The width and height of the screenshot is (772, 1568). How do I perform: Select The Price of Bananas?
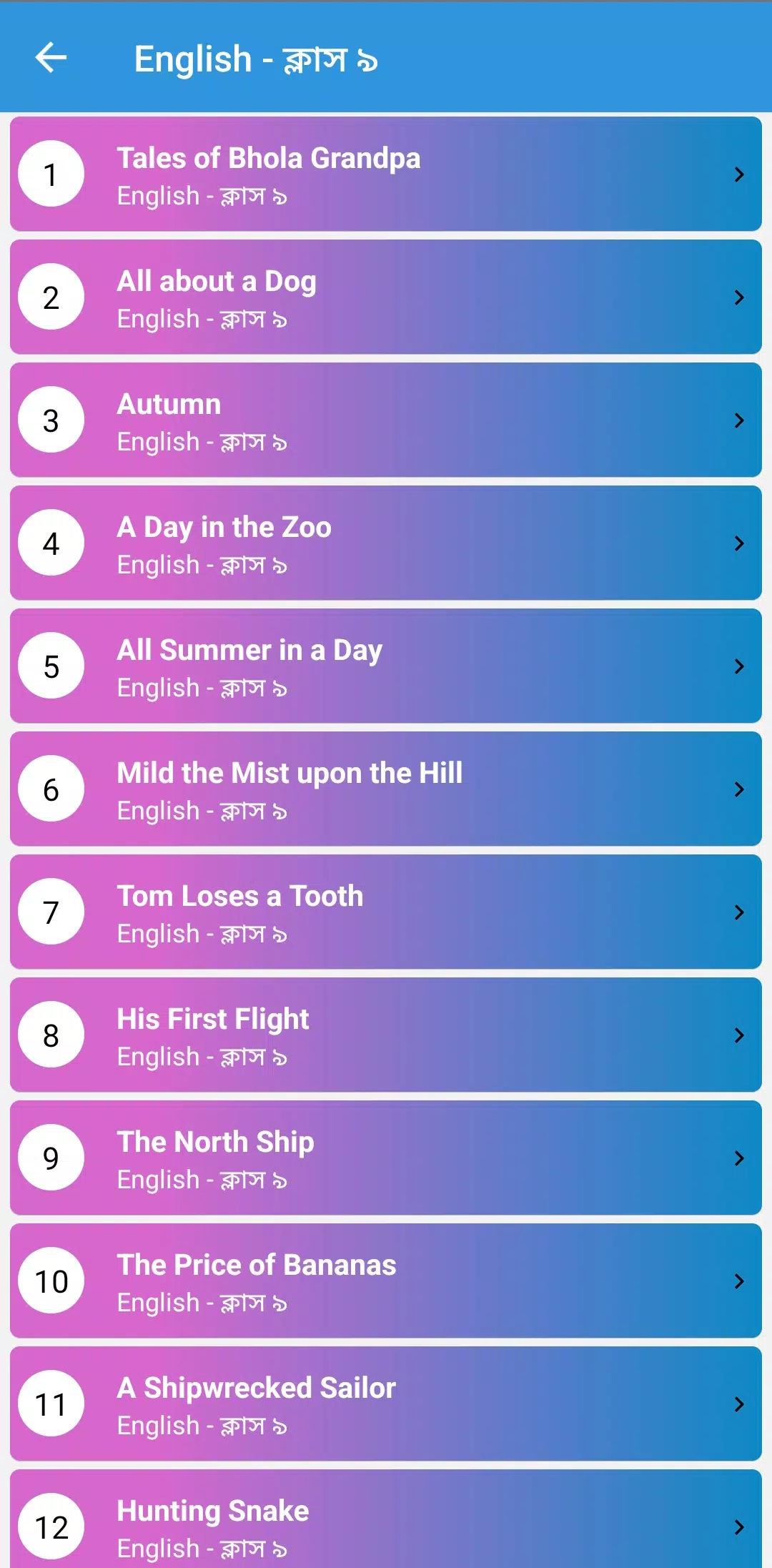click(x=386, y=1281)
